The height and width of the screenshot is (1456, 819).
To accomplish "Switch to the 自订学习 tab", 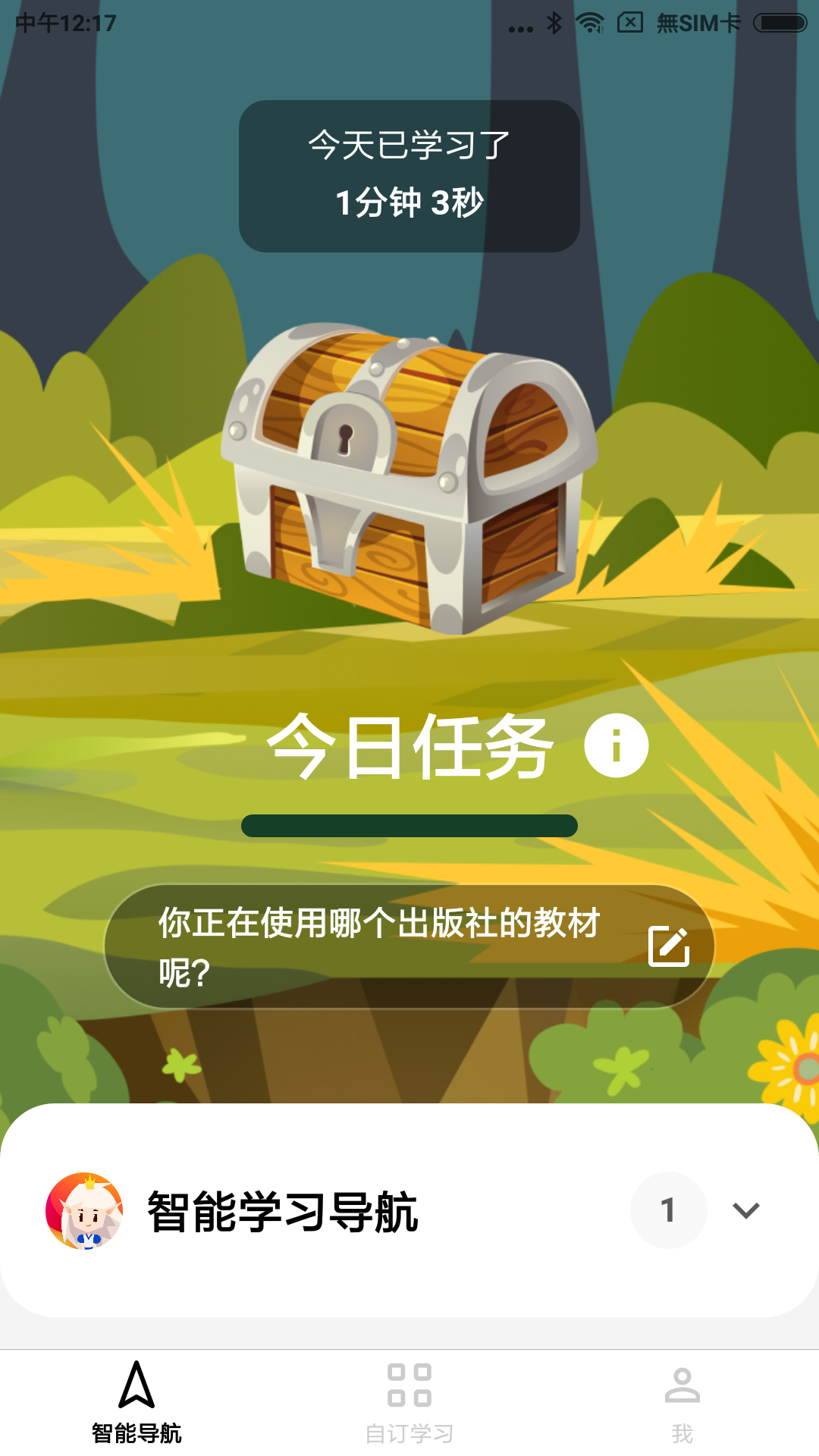I will [409, 1403].
